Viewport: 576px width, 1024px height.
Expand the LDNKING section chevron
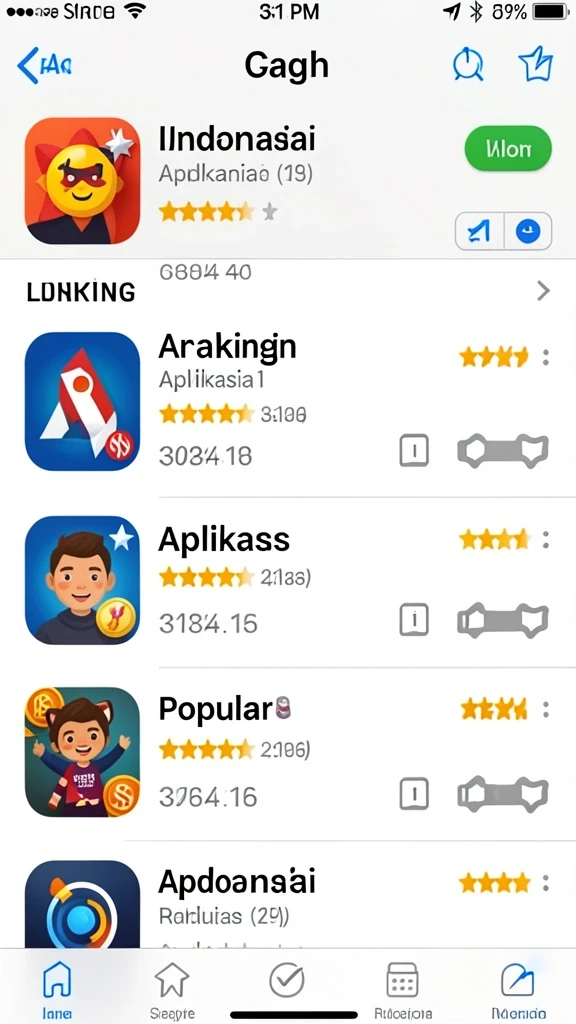(x=543, y=291)
